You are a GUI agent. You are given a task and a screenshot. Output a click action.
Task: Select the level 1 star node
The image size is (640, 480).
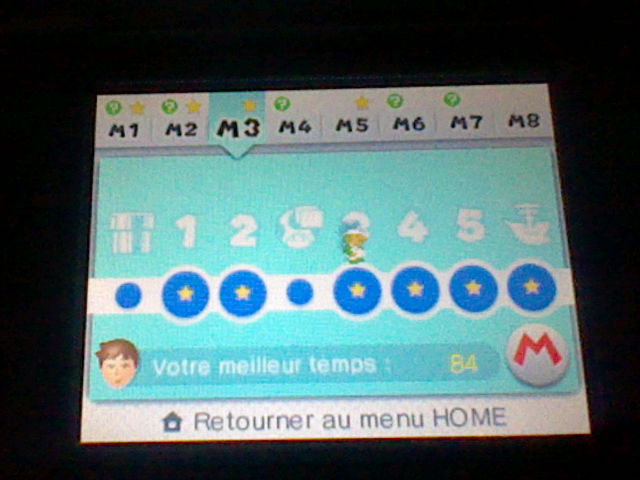click(x=186, y=294)
